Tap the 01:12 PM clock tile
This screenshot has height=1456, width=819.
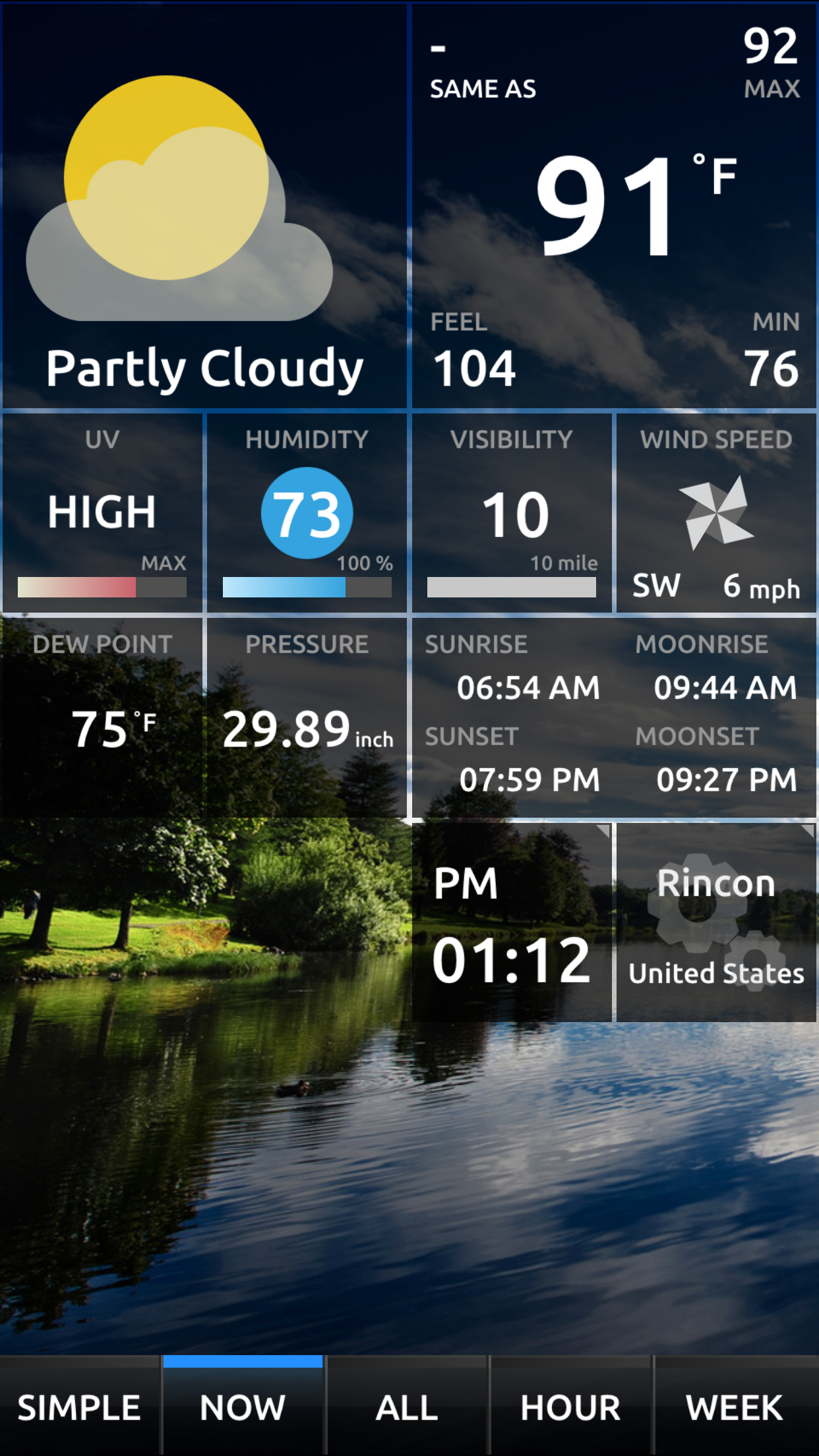(512, 923)
